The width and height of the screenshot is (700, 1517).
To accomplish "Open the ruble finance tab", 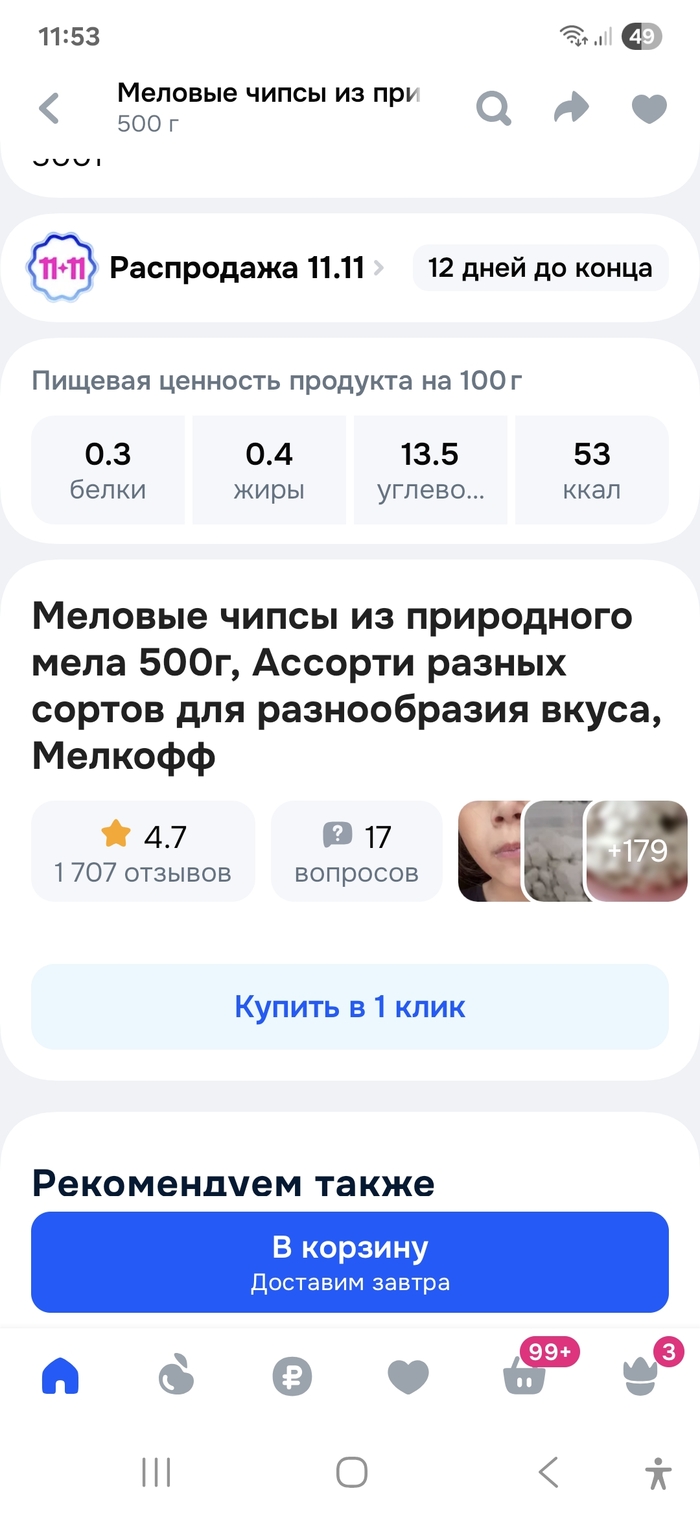I will point(292,1378).
